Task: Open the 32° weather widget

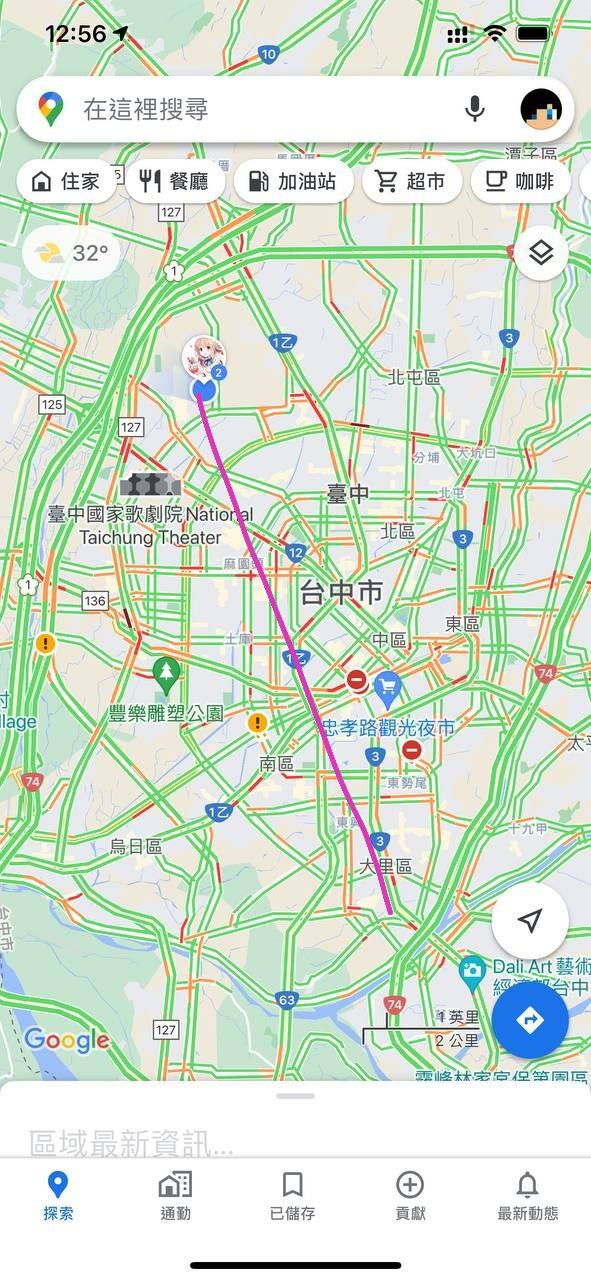Action: [x=72, y=253]
